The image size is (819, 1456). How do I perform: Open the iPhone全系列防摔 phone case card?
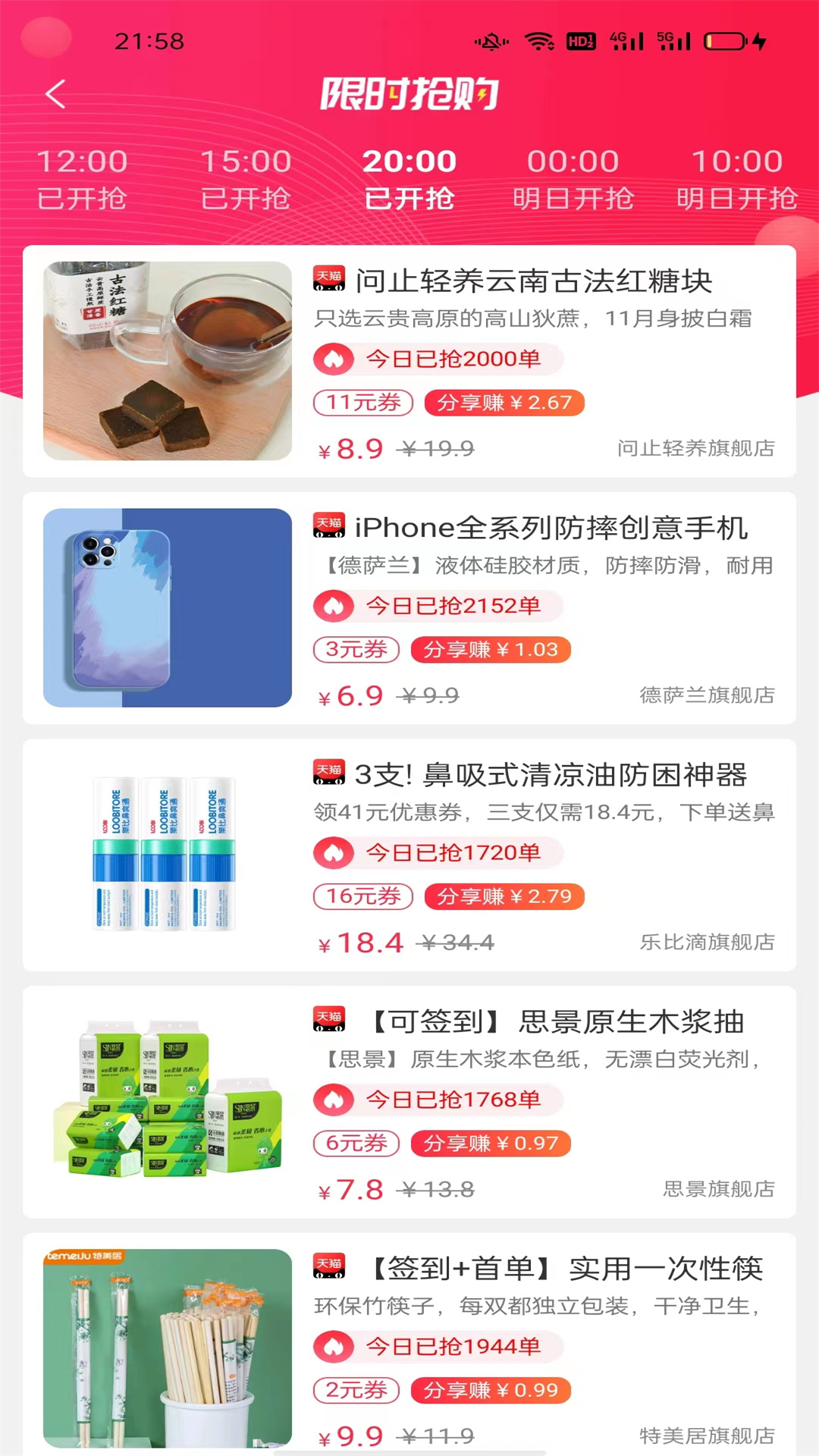coord(409,608)
